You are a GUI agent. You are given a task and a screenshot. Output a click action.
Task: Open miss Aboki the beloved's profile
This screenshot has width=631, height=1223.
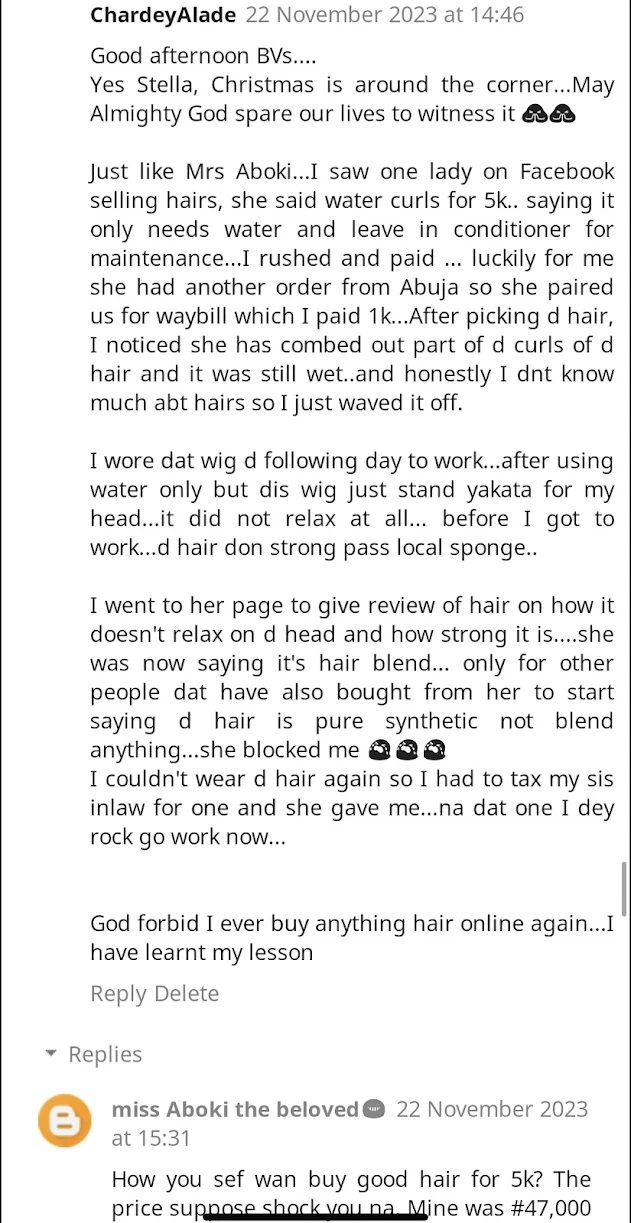coord(235,1109)
